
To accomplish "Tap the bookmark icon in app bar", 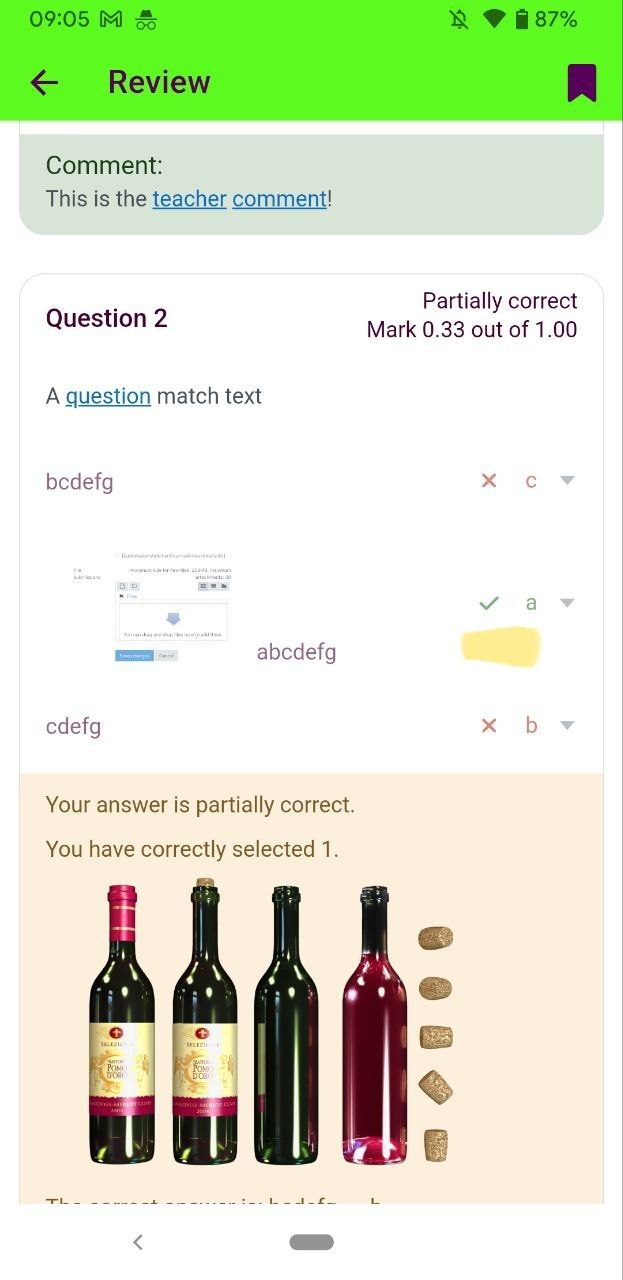I will tap(582, 83).
